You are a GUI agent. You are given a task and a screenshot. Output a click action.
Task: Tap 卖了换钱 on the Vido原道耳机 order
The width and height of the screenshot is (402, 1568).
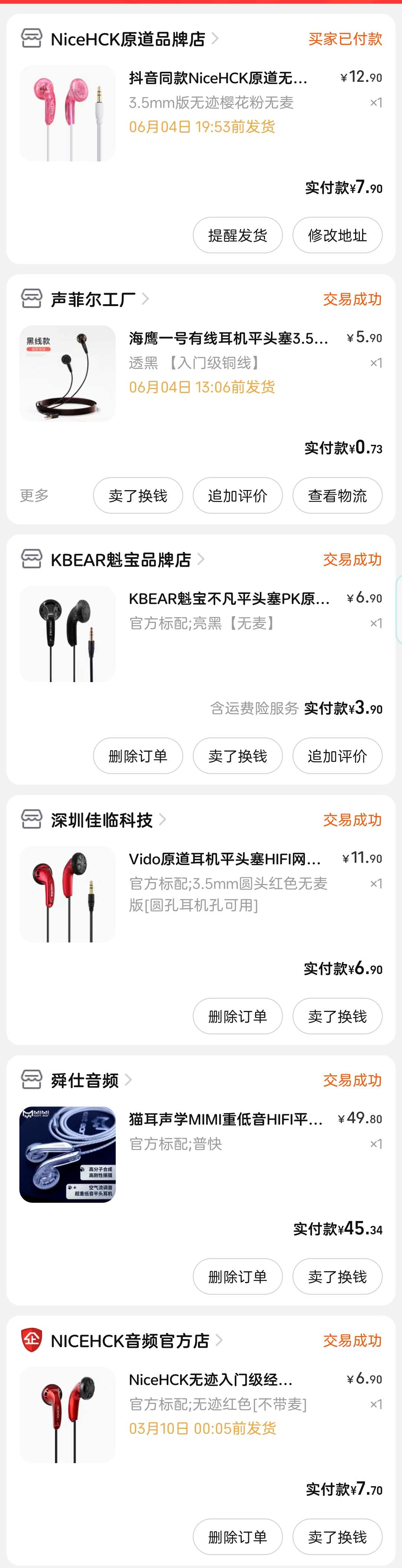click(337, 1016)
